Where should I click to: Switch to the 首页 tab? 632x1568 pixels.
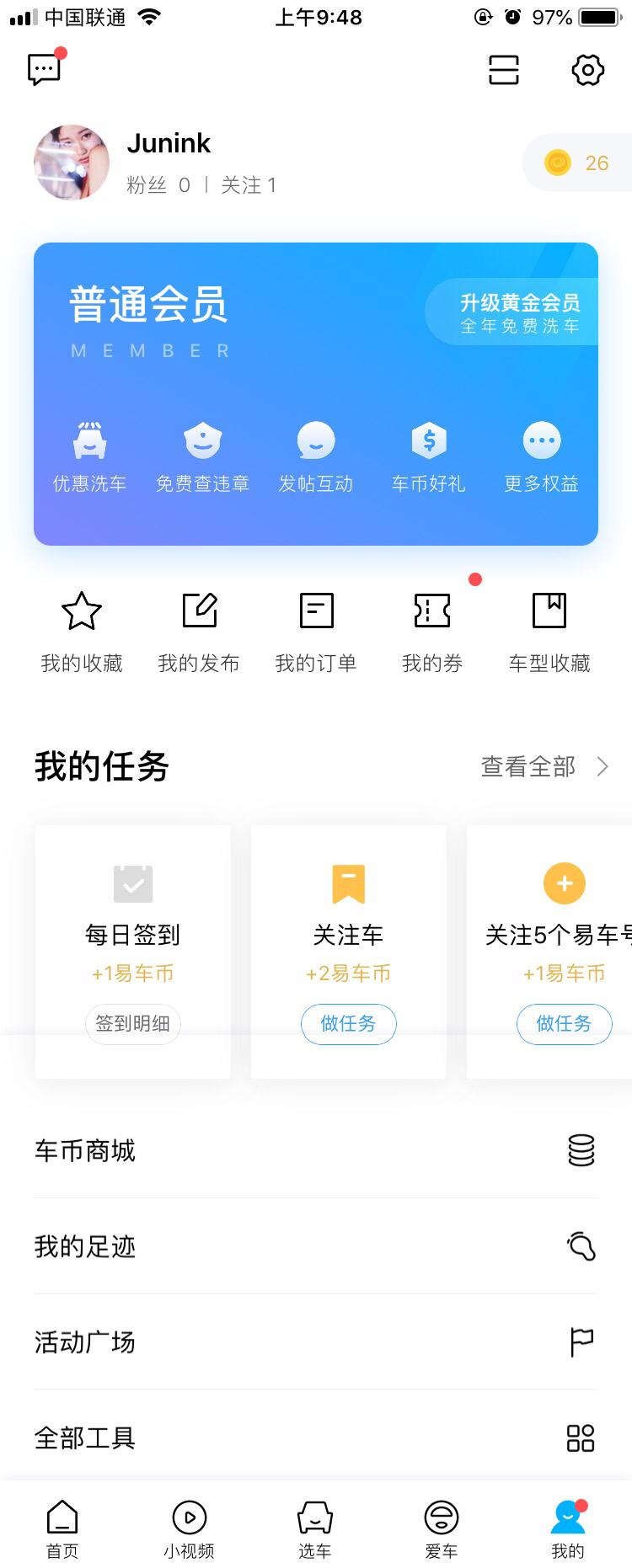62,1528
